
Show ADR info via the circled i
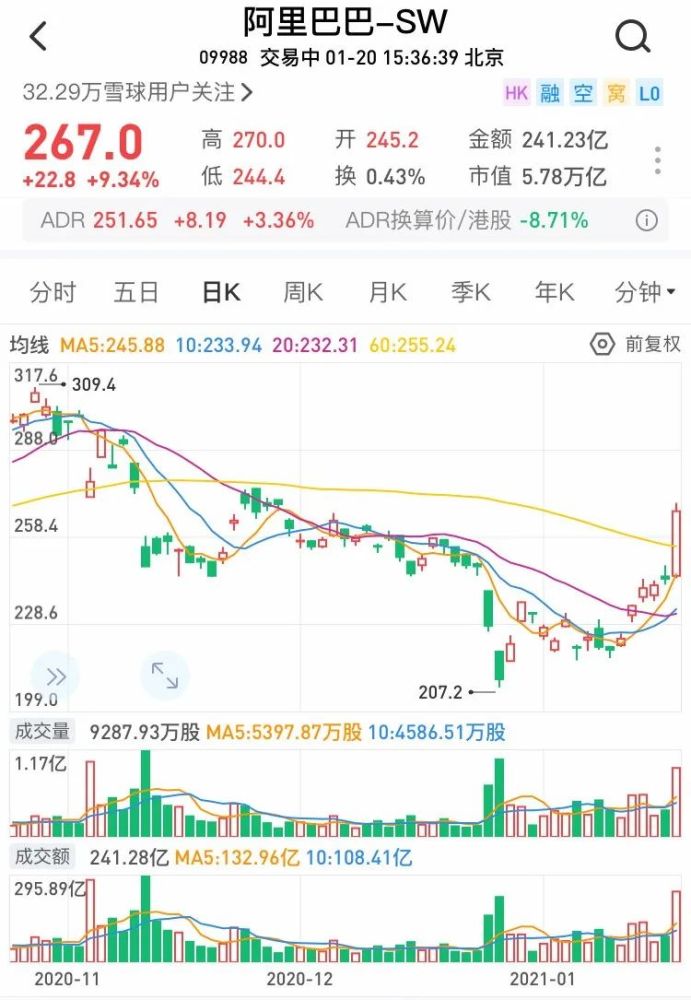(x=647, y=221)
